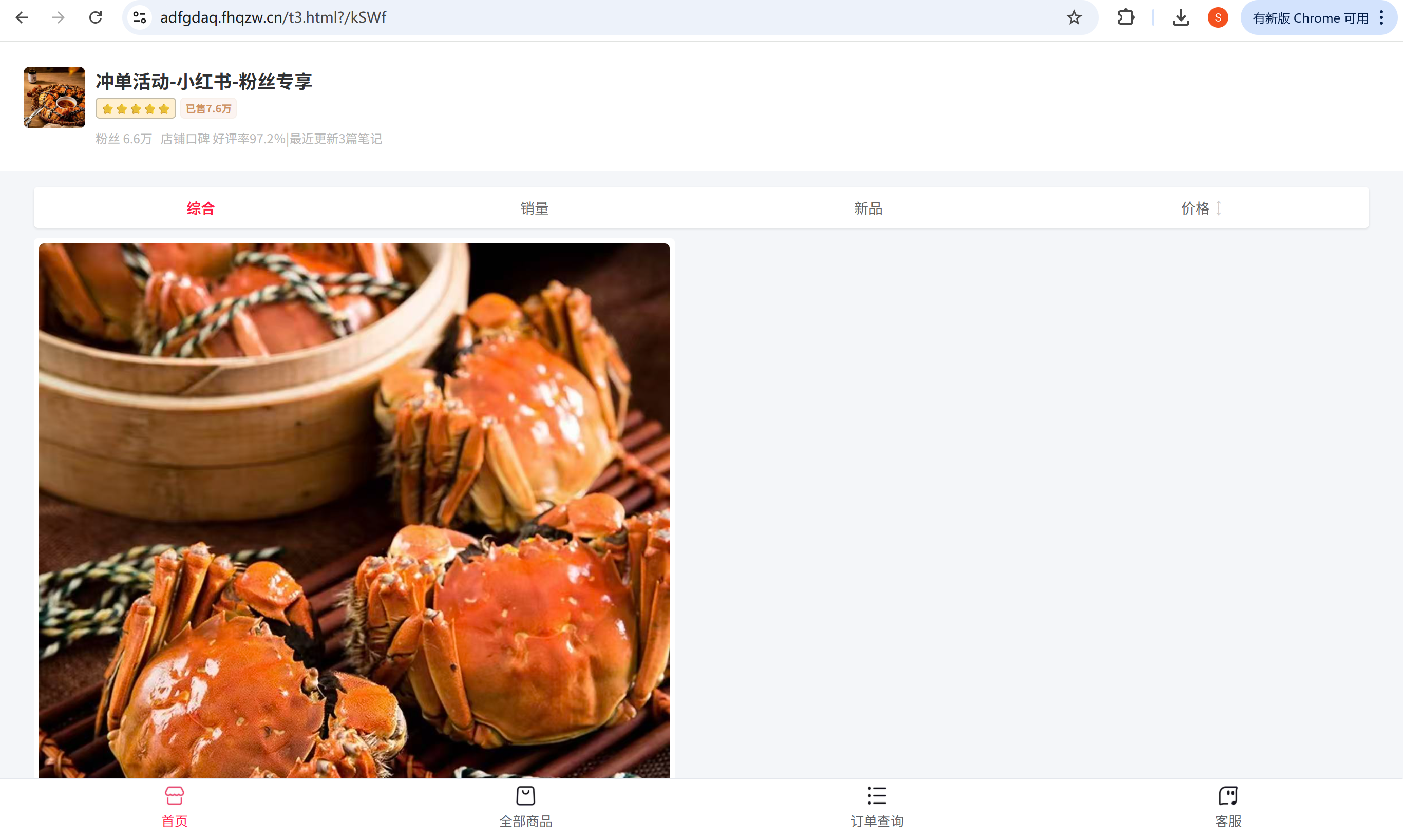Open the hairy crab product card

354,509
